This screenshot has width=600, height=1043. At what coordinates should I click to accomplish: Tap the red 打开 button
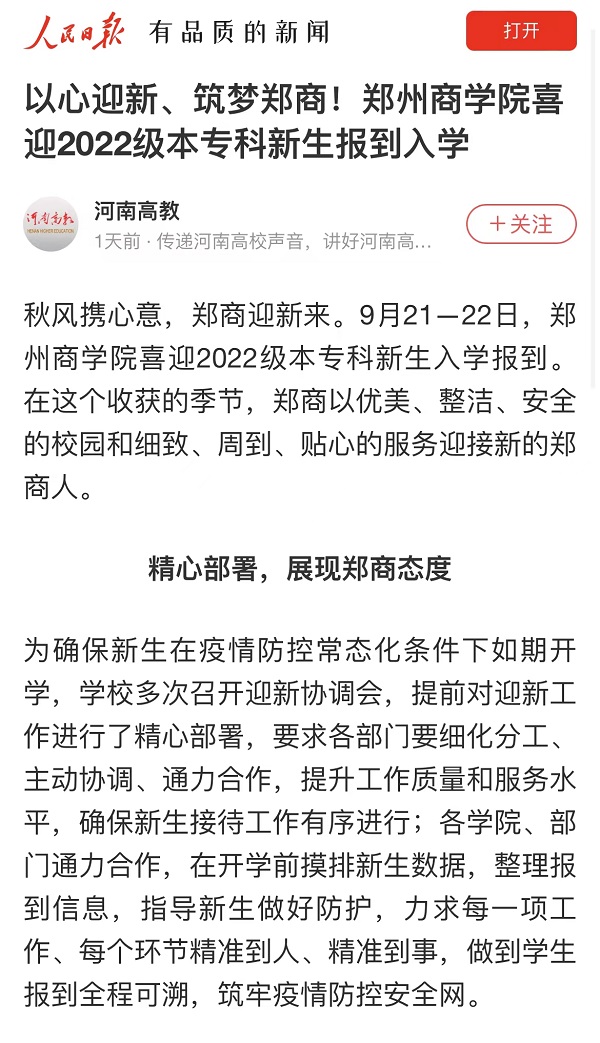(521, 31)
